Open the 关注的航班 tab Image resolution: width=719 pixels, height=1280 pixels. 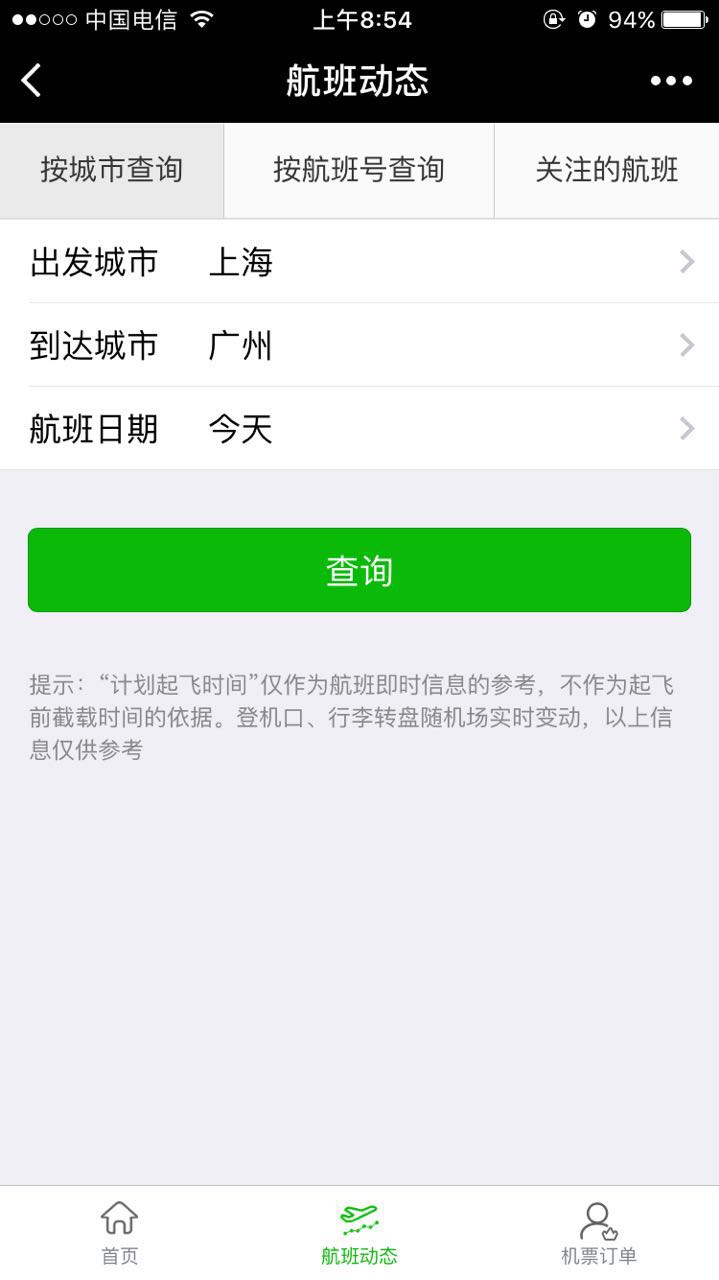click(606, 170)
